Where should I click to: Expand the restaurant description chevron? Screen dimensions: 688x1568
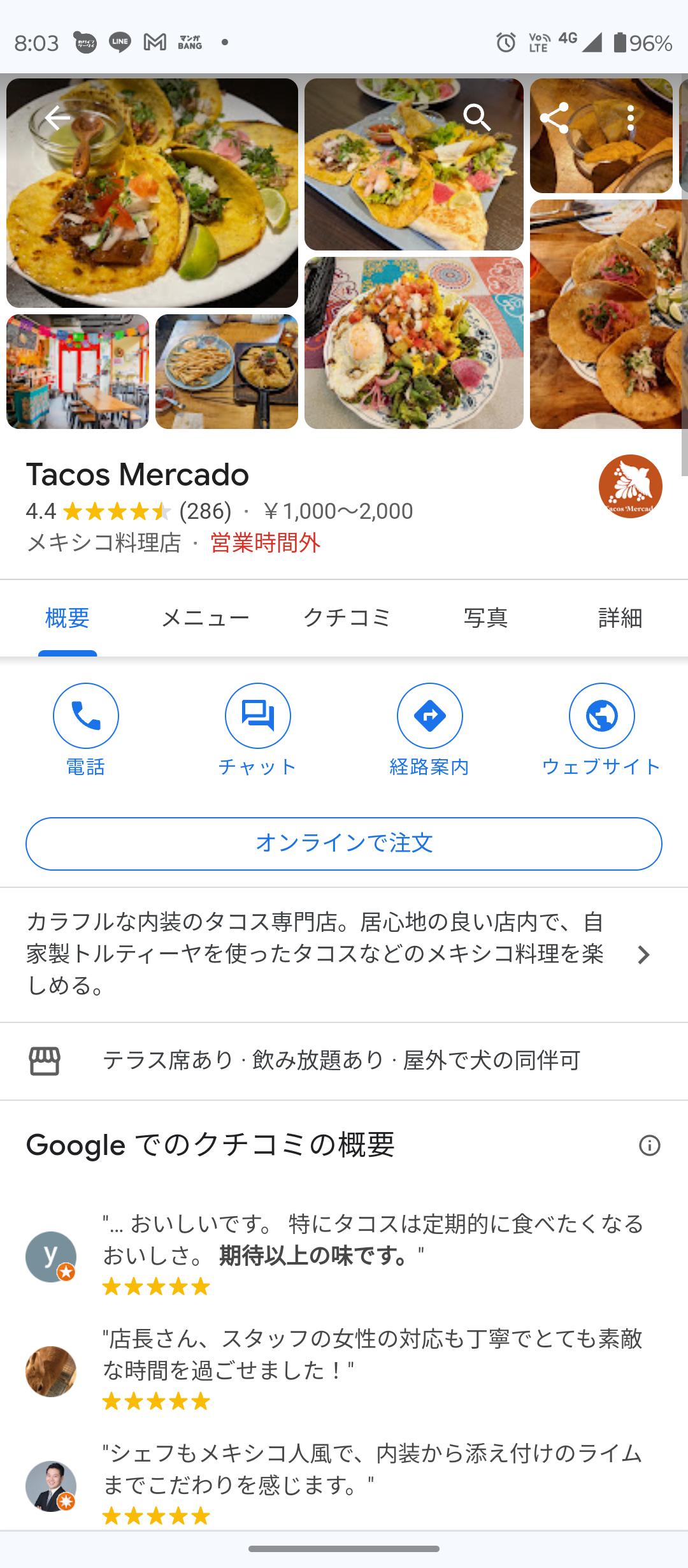click(643, 954)
